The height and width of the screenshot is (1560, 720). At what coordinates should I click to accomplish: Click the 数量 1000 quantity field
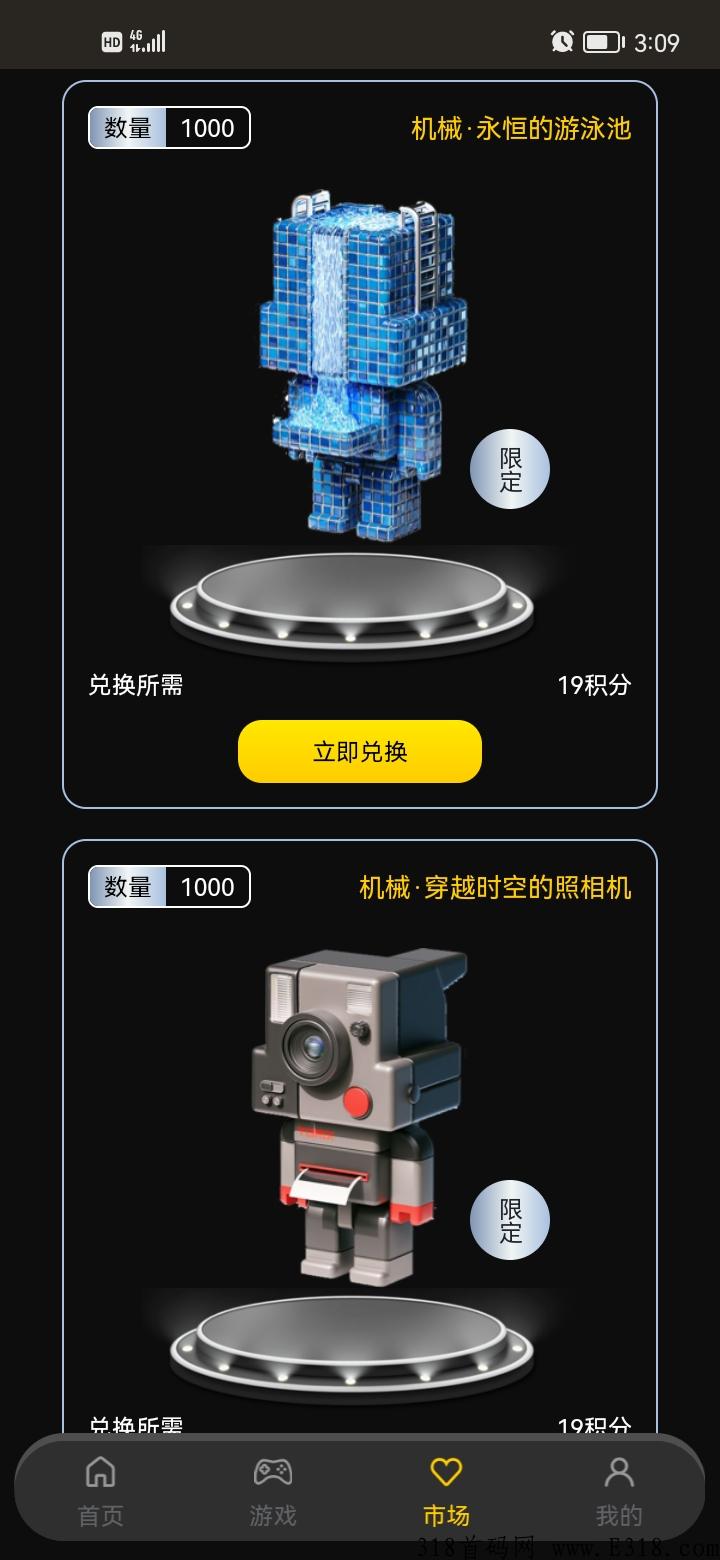[168, 127]
